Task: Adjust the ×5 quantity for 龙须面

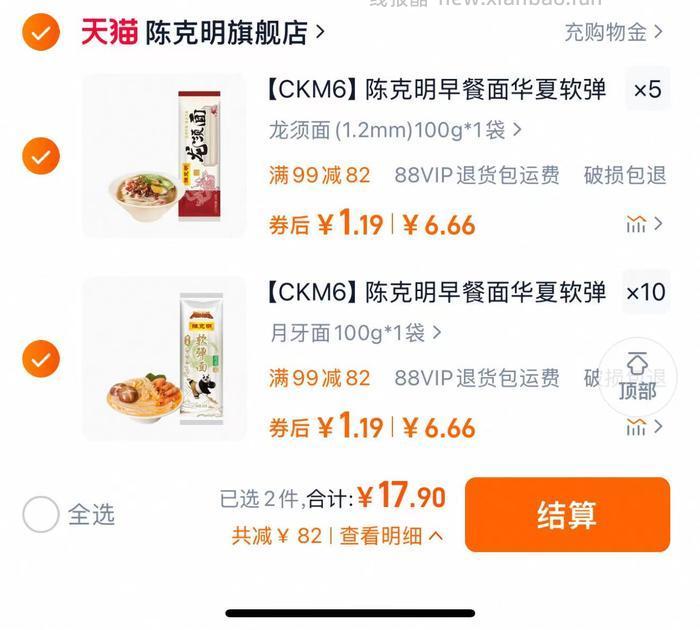Action: pyautogui.click(x=647, y=90)
